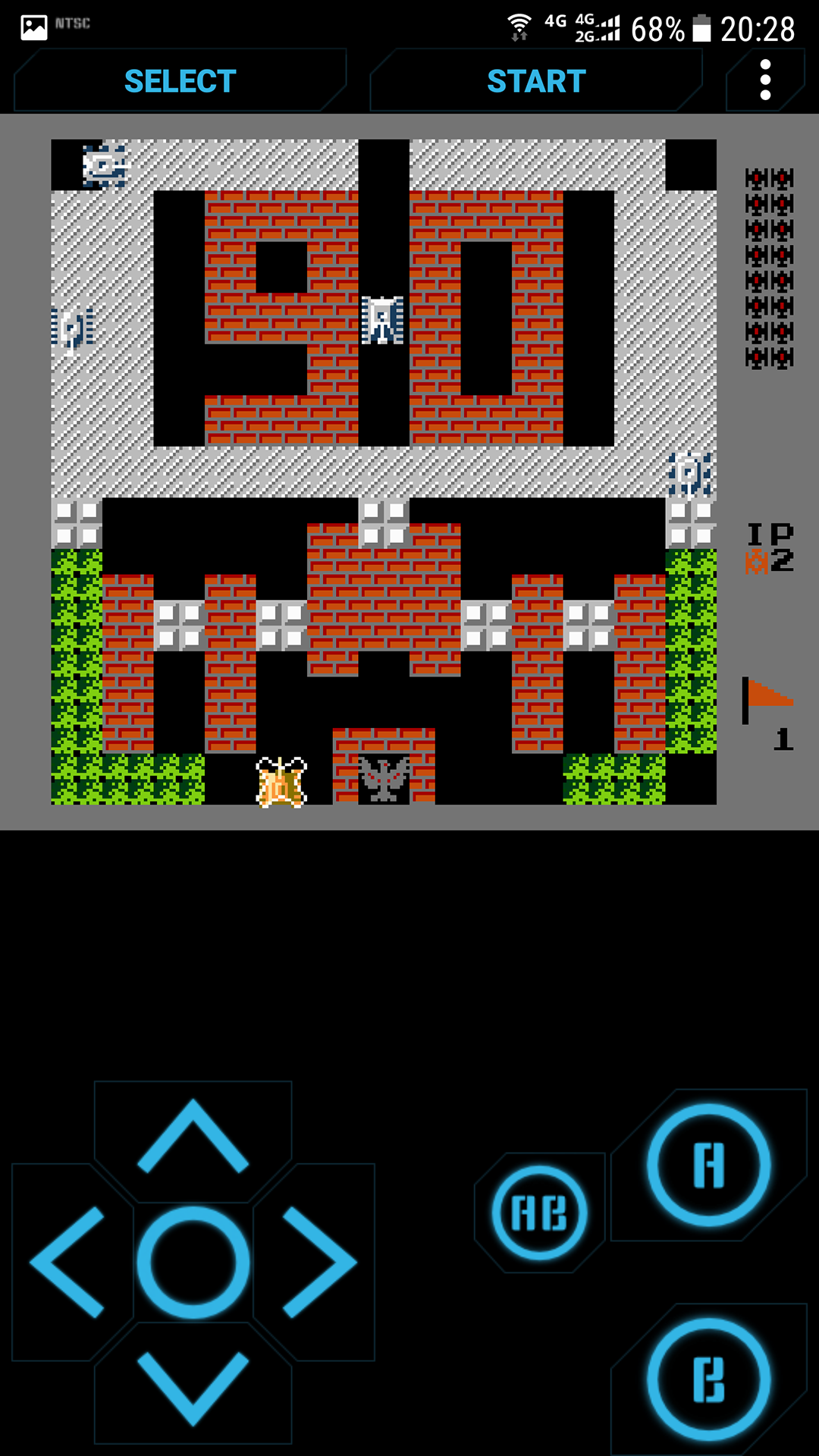Tap the left arrow on the D-pad
This screenshot has height=1456, width=819.
tap(68, 1262)
